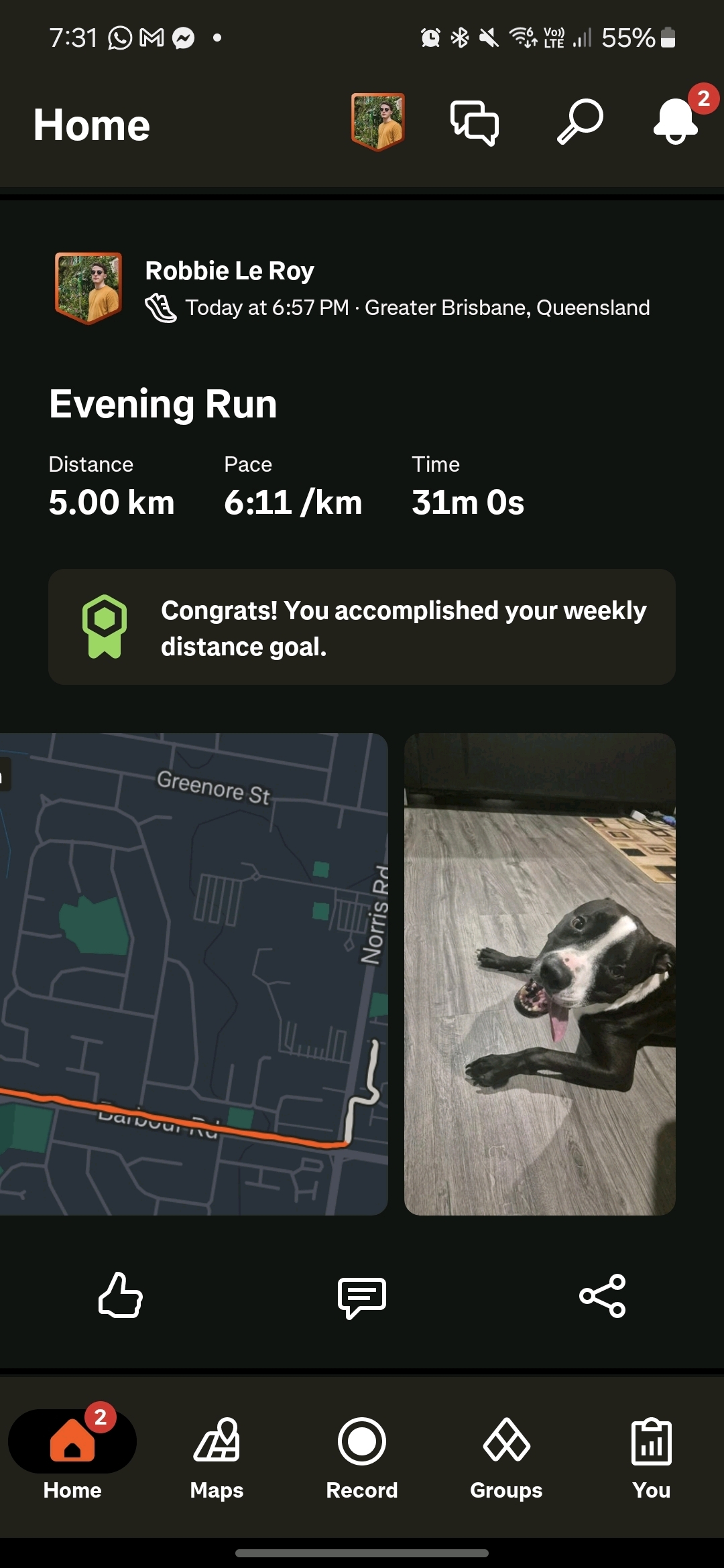This screenshot has height=1568, width=724.
Task: Comment on the Evening Run activity
Action: pos(362,1297)
